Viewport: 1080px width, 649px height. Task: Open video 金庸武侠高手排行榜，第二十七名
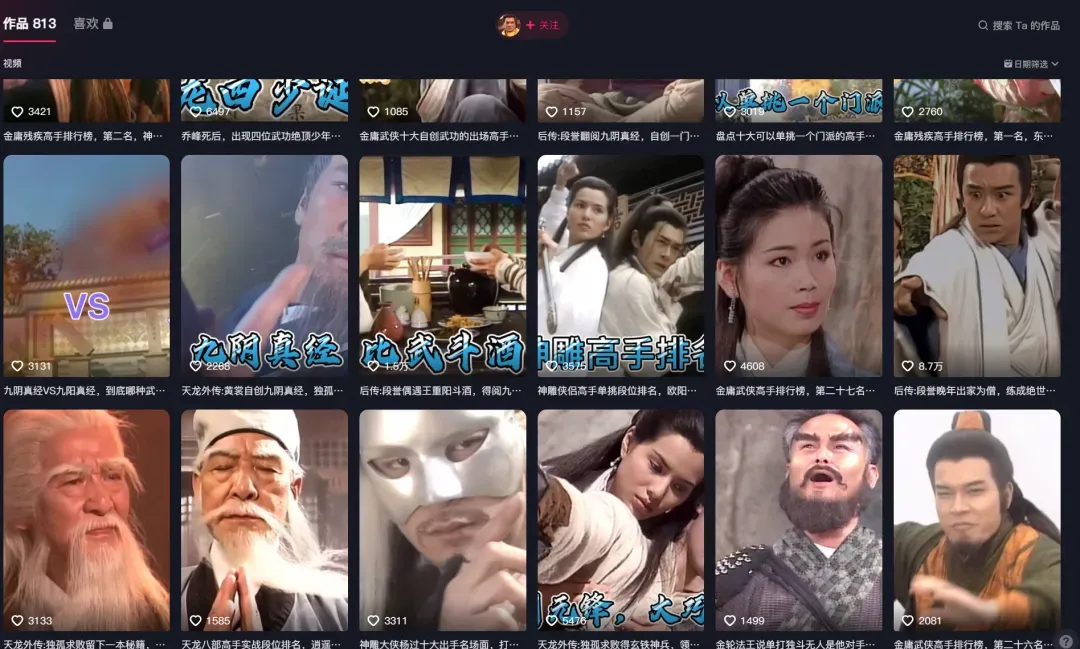(x=798, y=266)
